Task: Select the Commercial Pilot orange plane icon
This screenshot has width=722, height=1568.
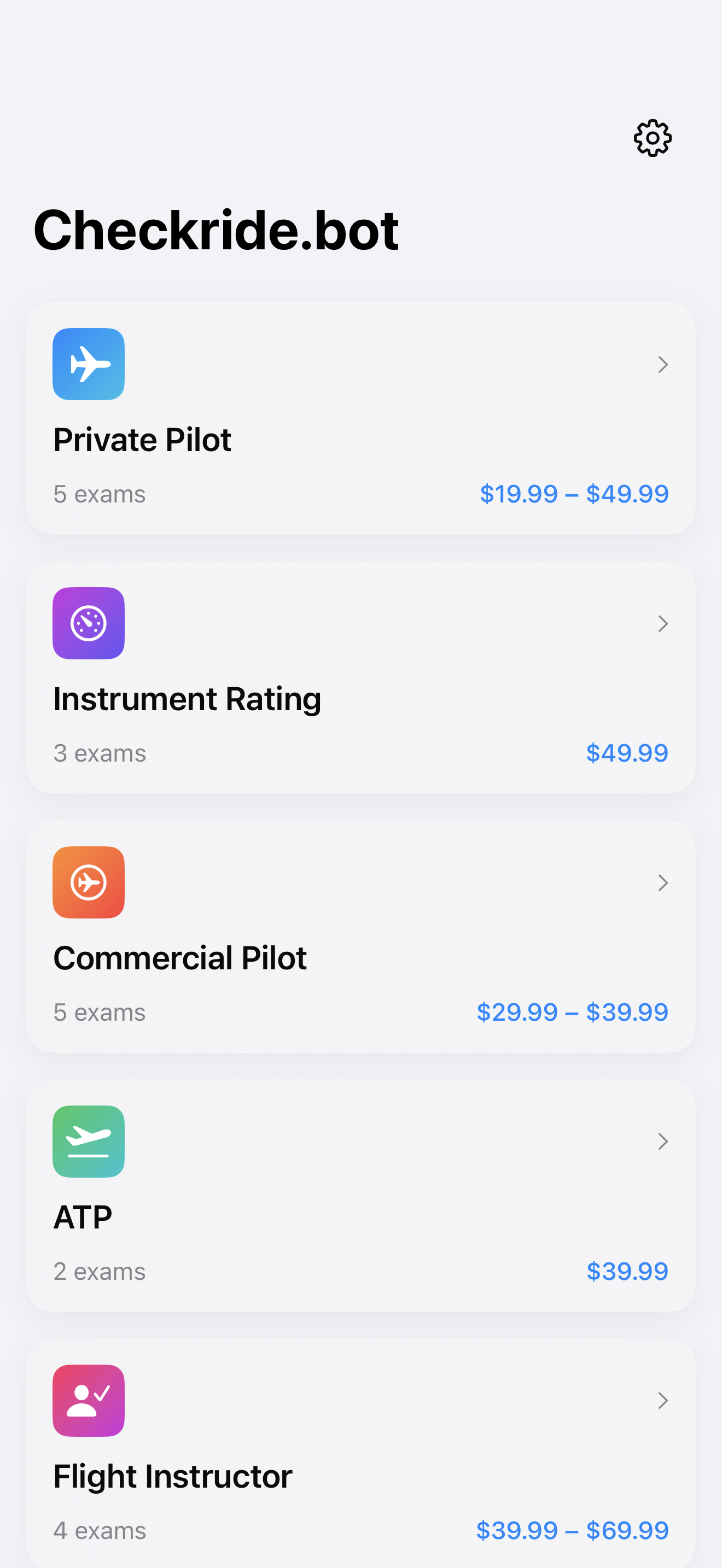Action: (x=88, y=882)
